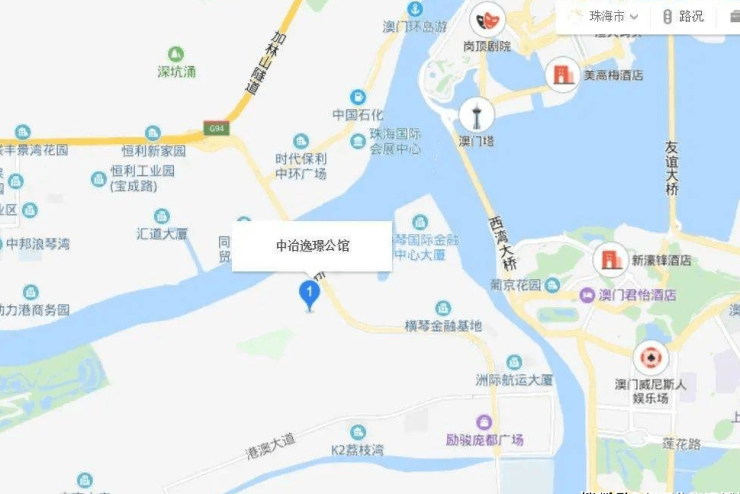Open the 澳门君怡酒店 hotel marker
The image size is (740, 494).
(587, 295)
